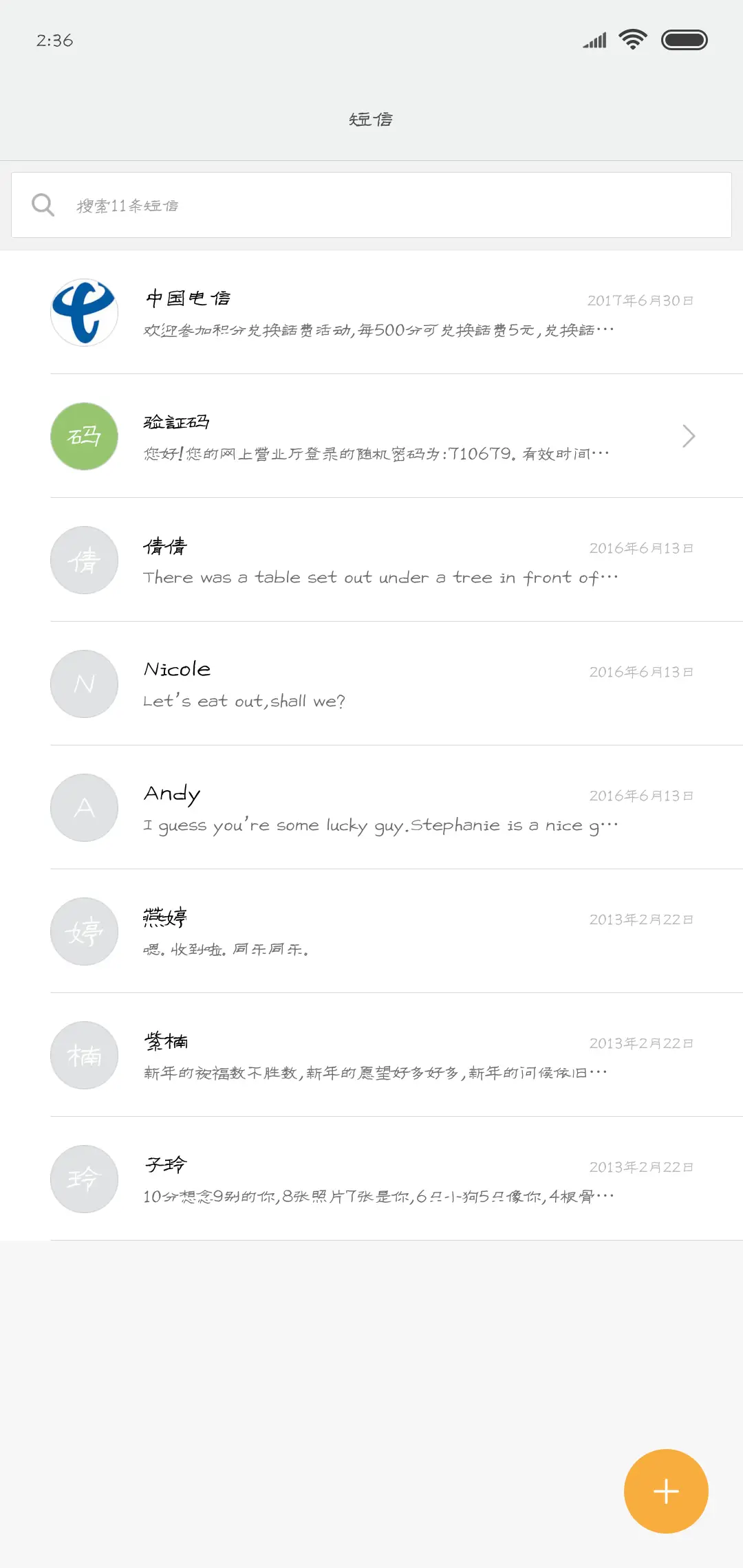Tap the 2017年6月30日 date label
743x1568 pixels.
click(640, 301)
